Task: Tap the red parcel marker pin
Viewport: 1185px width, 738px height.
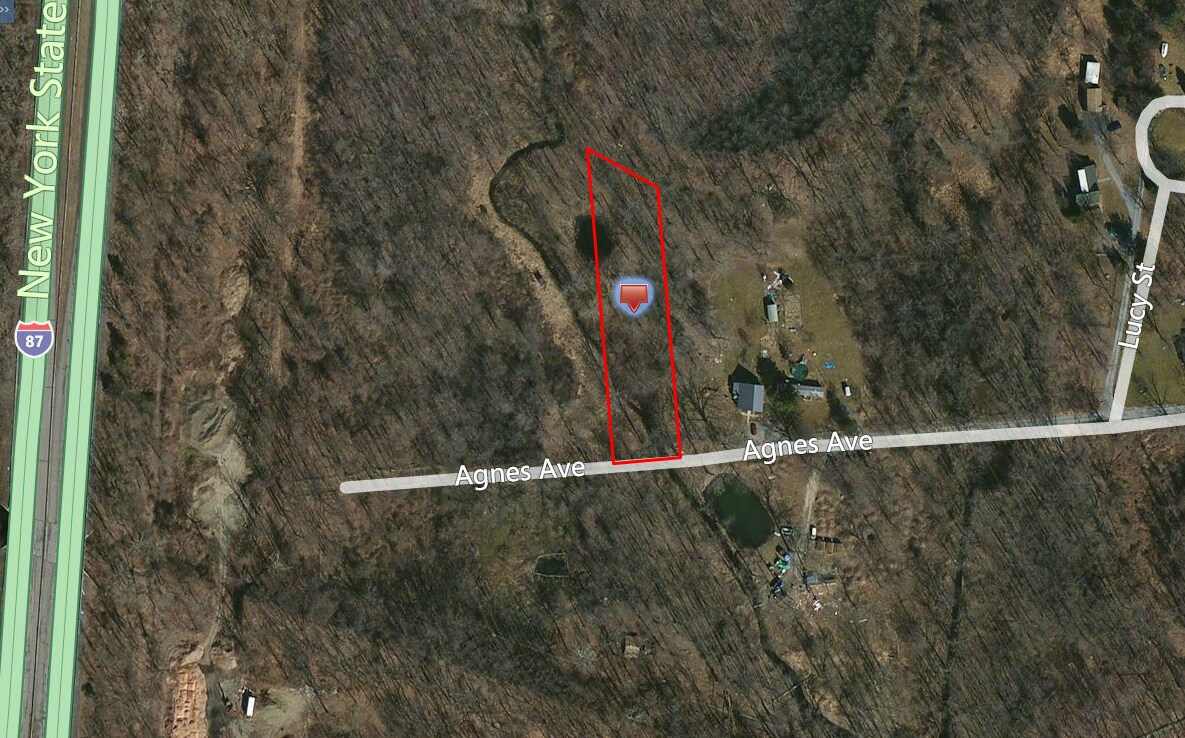Action: (633, 296)
